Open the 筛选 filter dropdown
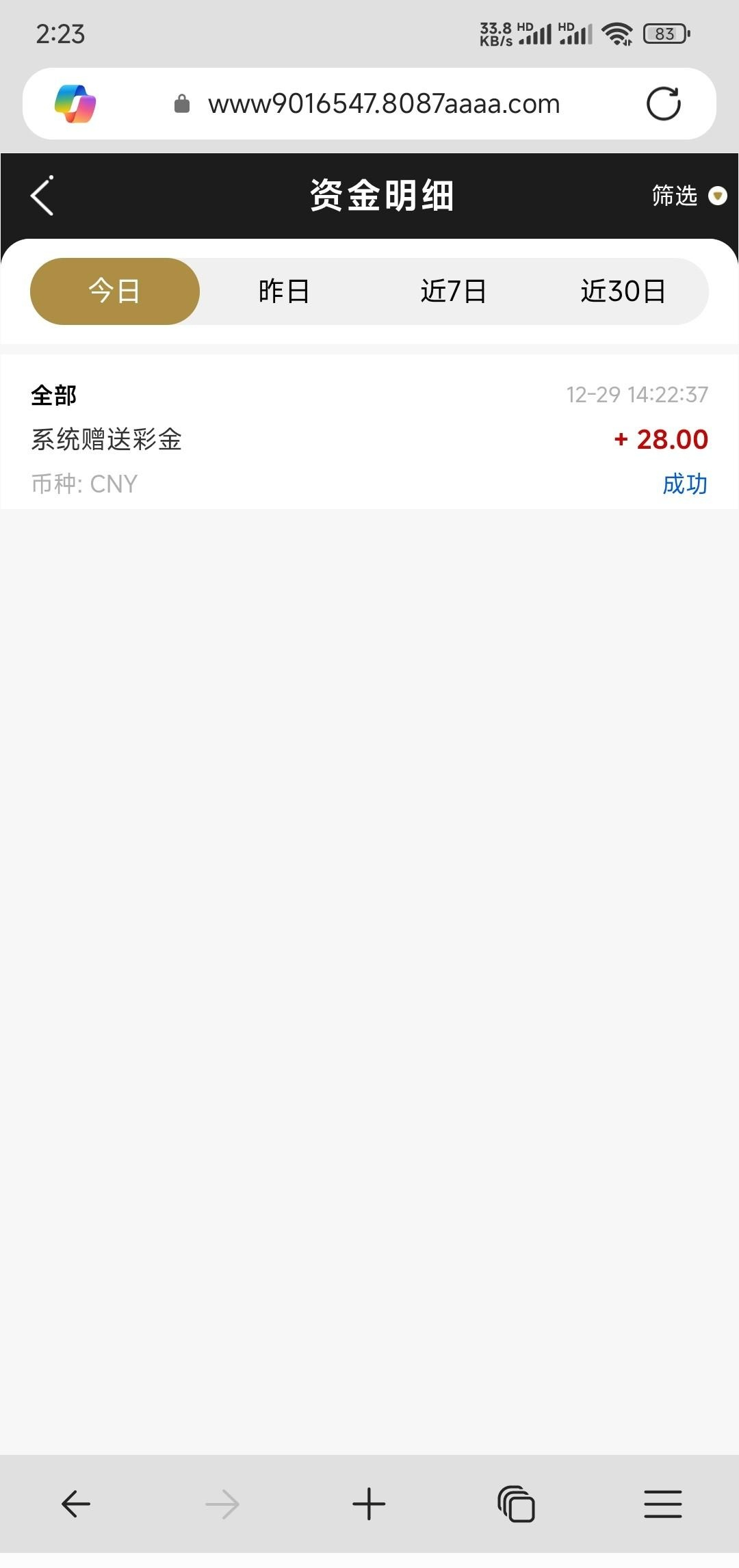Screen dimensions: 739x1568 point(687,196)
